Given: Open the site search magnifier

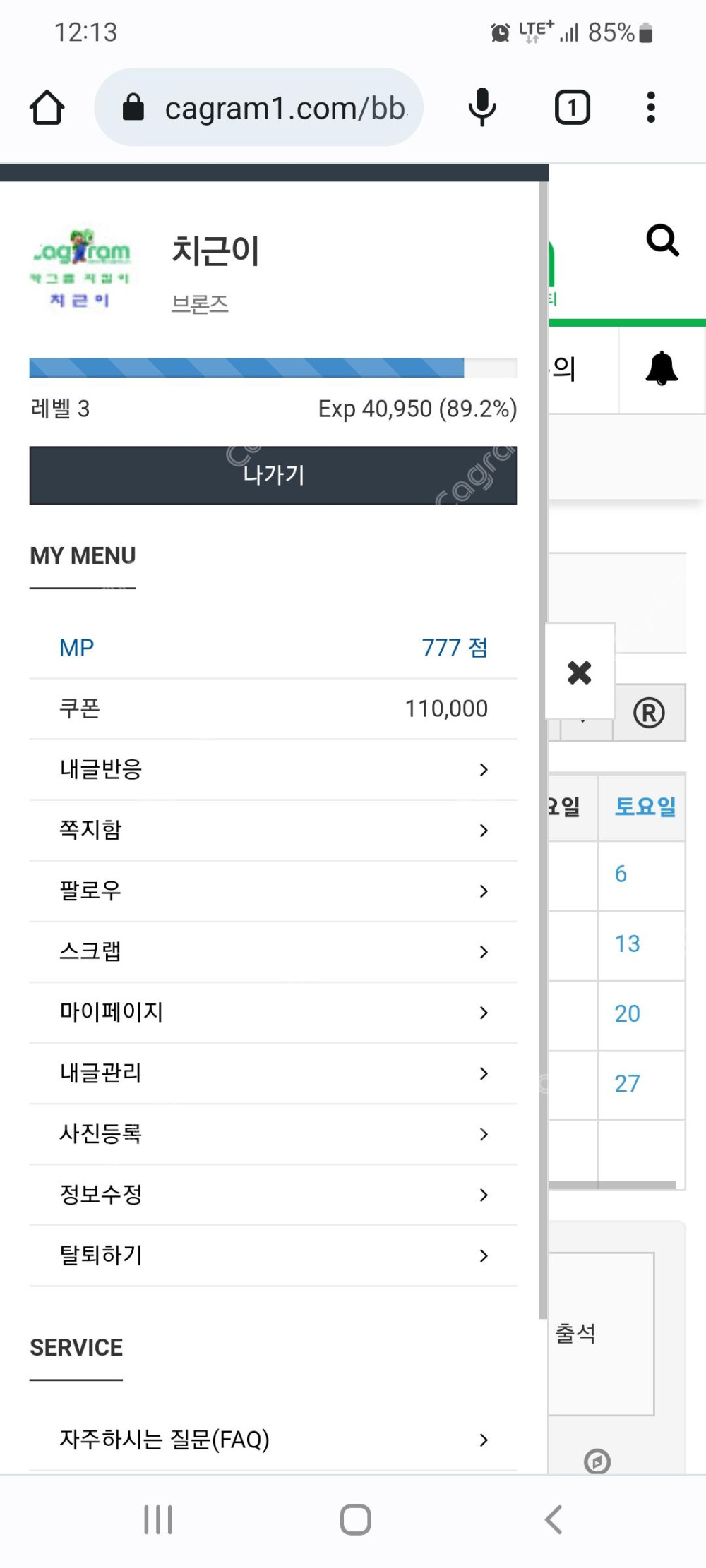Looking at the screenshot, I should tap(662, 241).
